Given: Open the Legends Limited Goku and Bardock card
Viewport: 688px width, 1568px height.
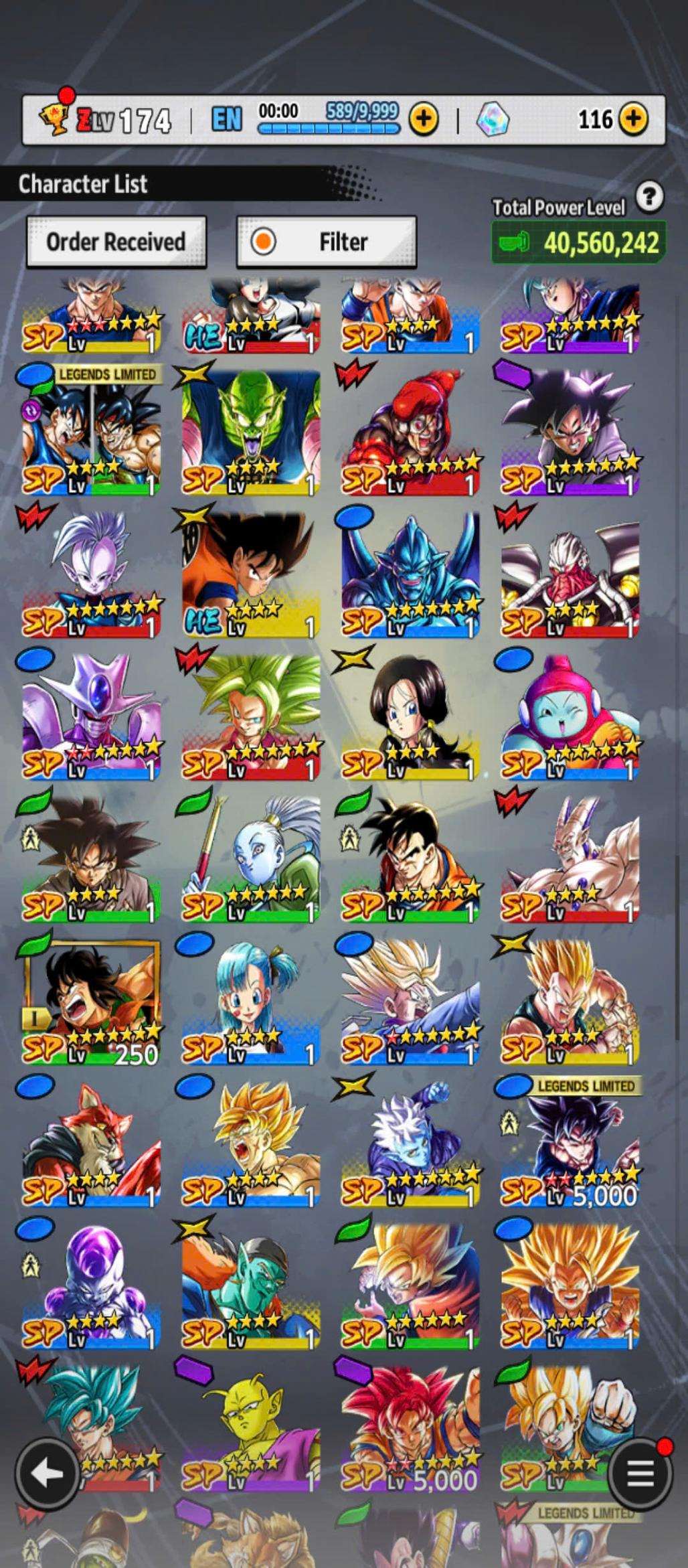Looking at the screenshot, I should pyautogui.click(x=92, y=432).
